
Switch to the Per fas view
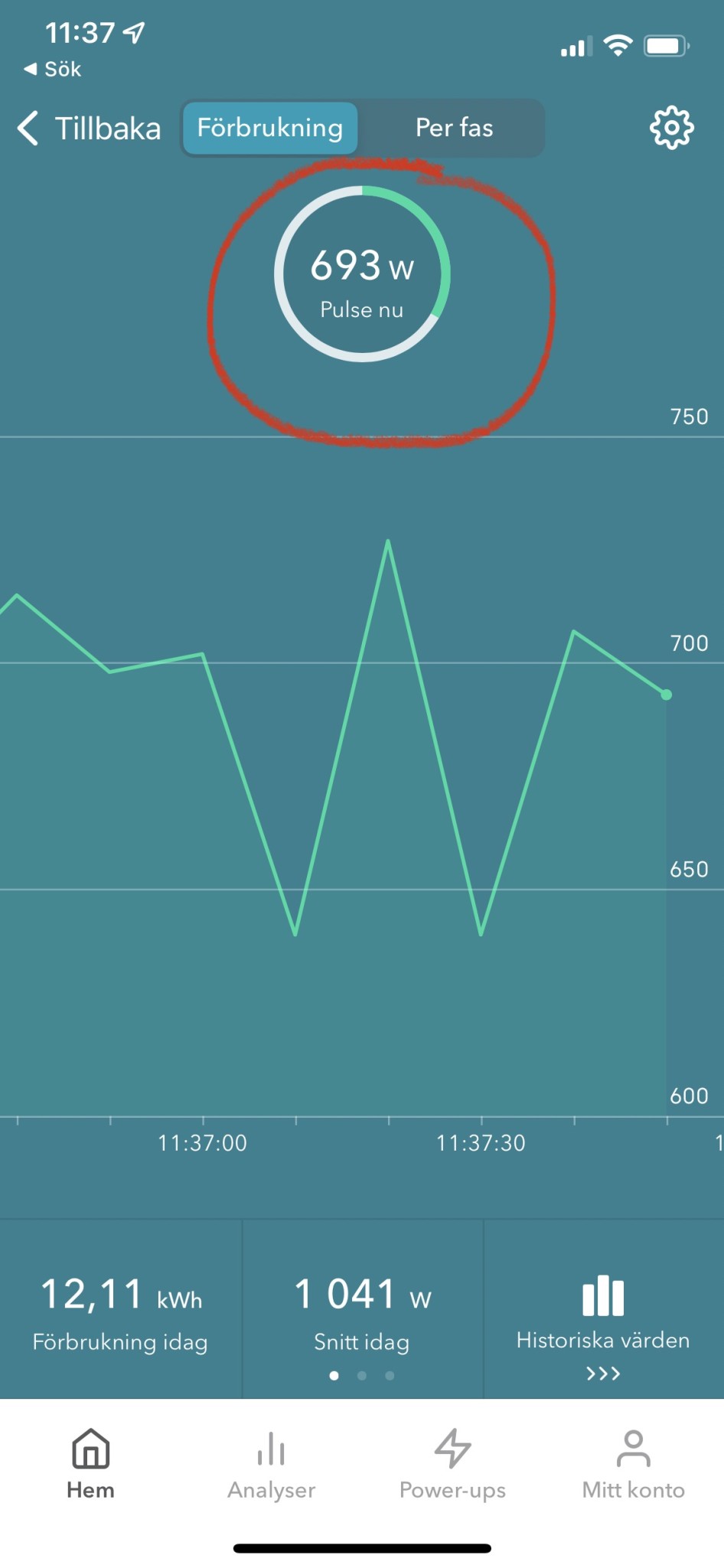point(454,128)
